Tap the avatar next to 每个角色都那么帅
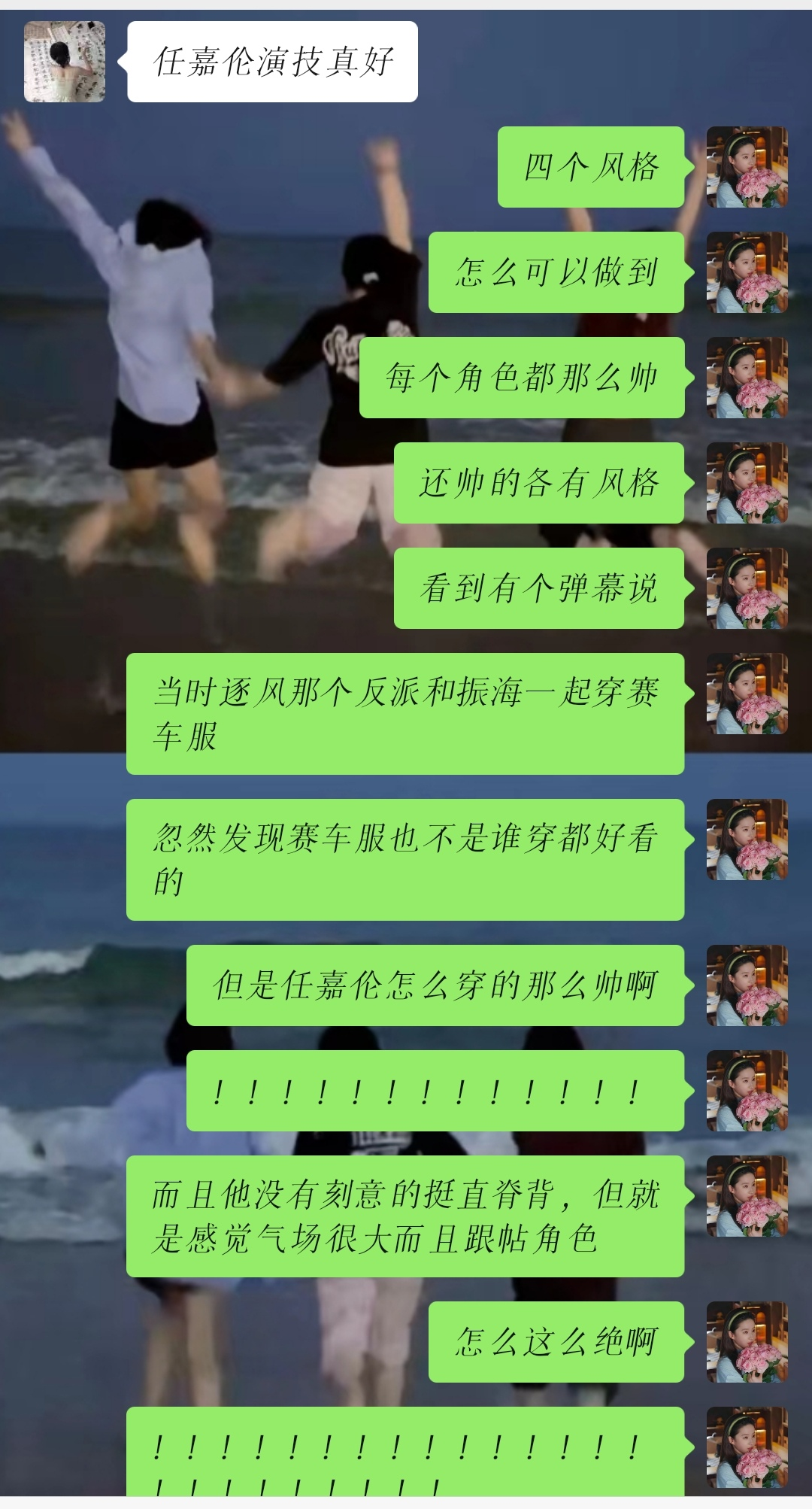Viewport: 812px width, 1509px height. pos(747,378)
